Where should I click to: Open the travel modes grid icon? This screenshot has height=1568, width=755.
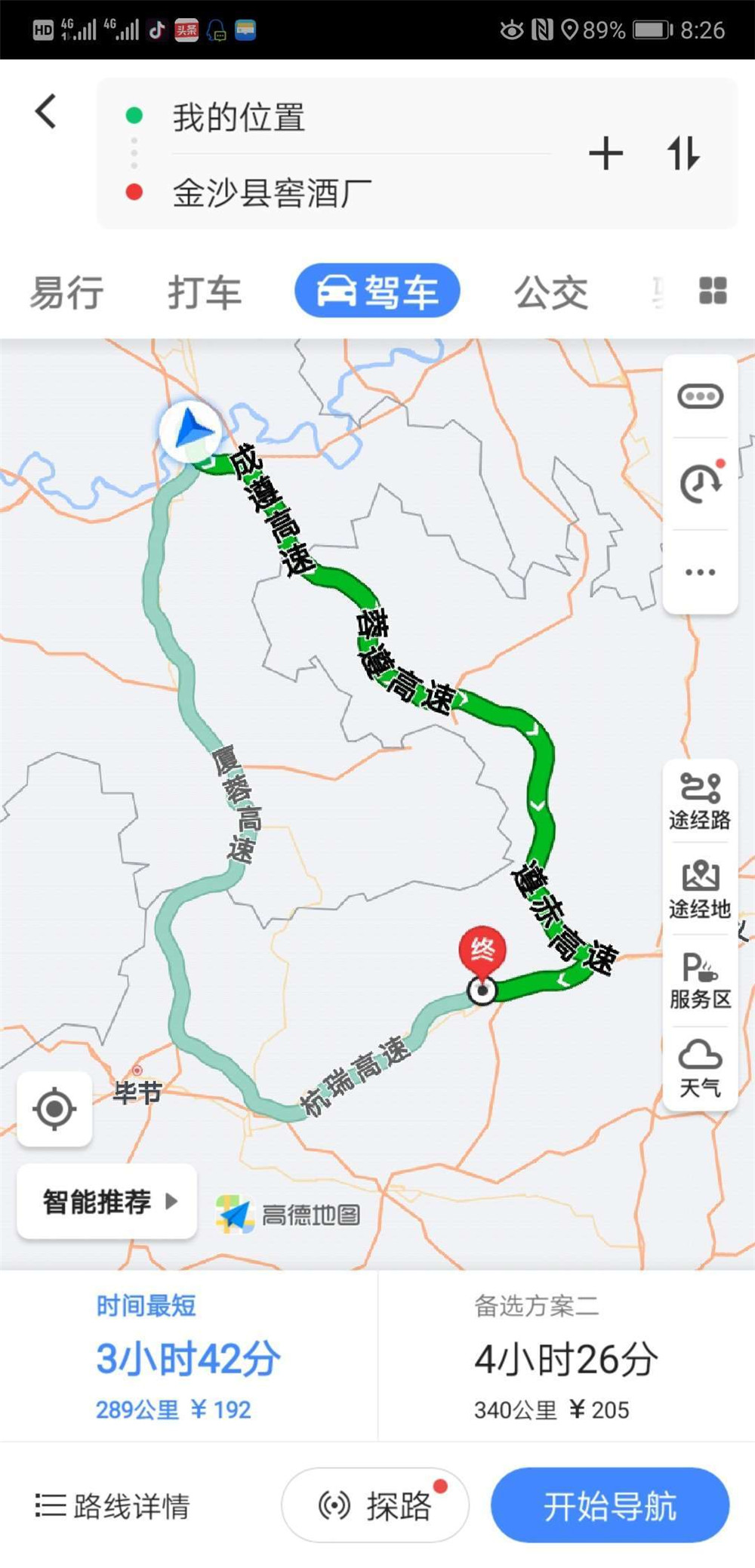tap(713, 291)
